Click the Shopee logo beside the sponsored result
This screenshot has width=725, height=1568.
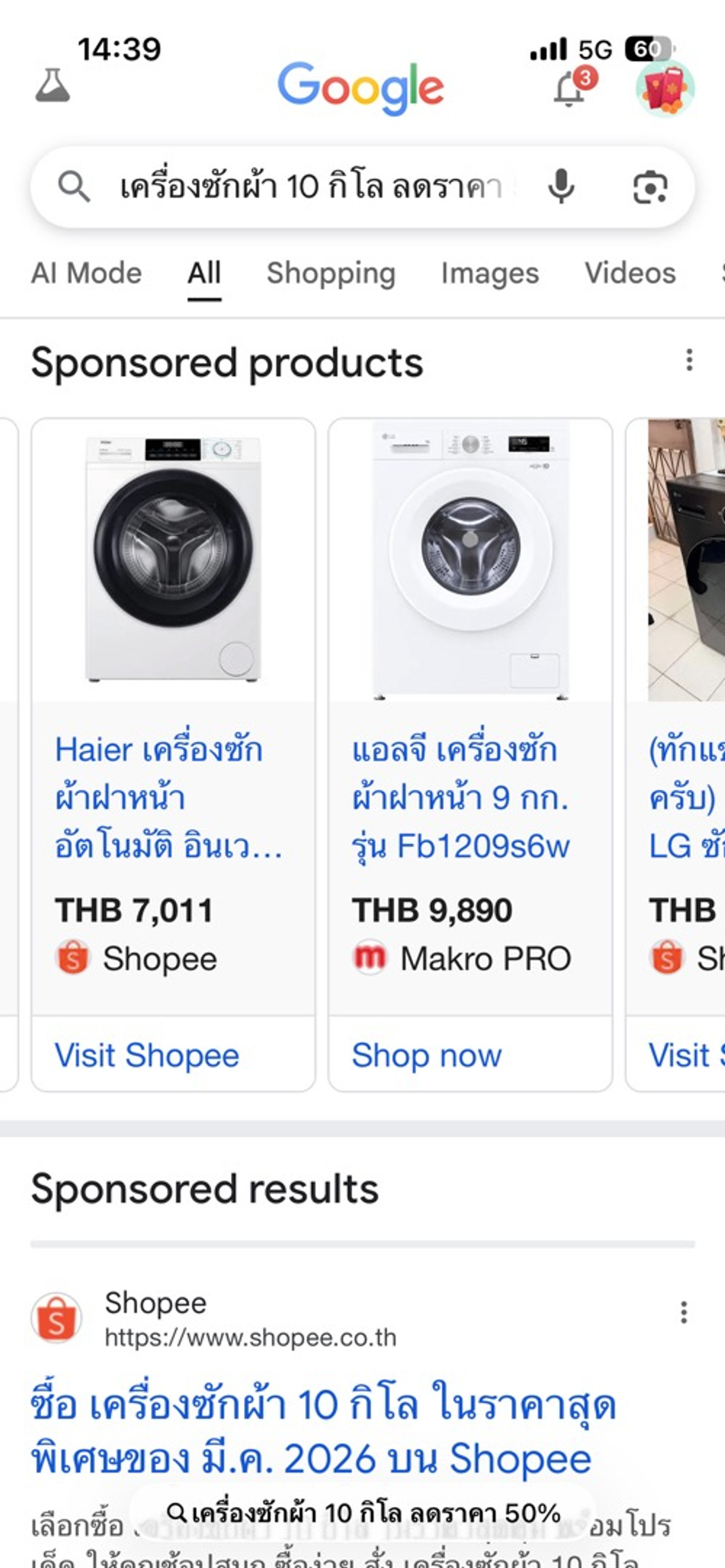point(56,1318)
